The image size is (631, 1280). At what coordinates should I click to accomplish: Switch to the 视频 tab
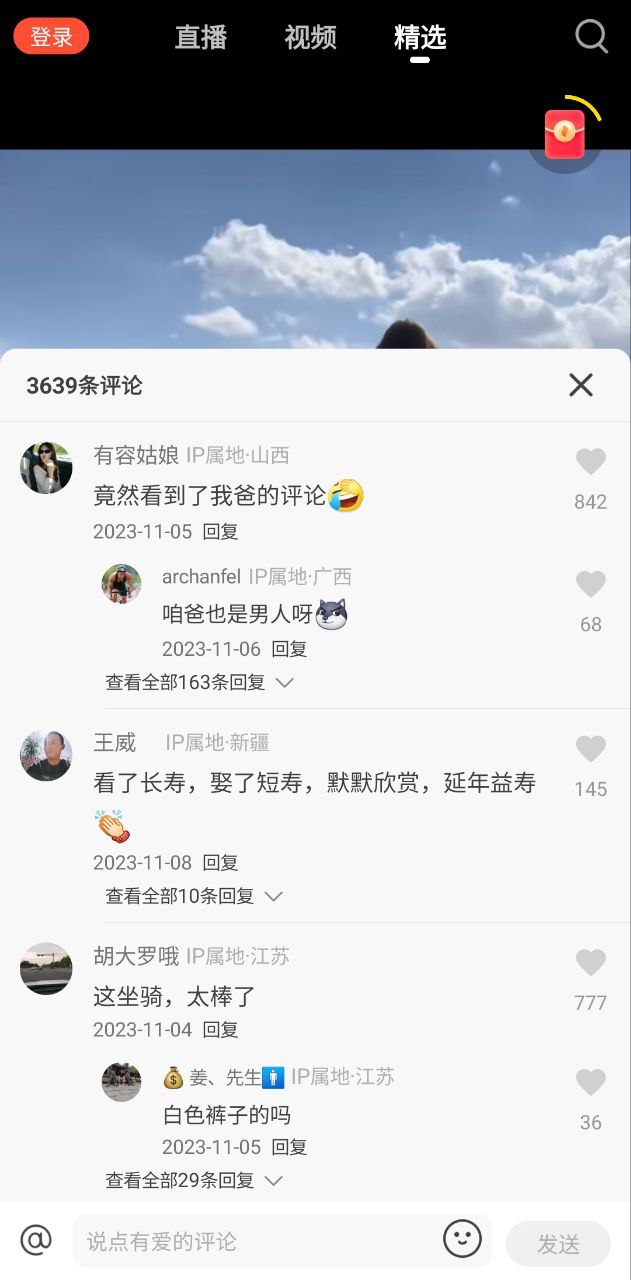(x=310, y=38)
